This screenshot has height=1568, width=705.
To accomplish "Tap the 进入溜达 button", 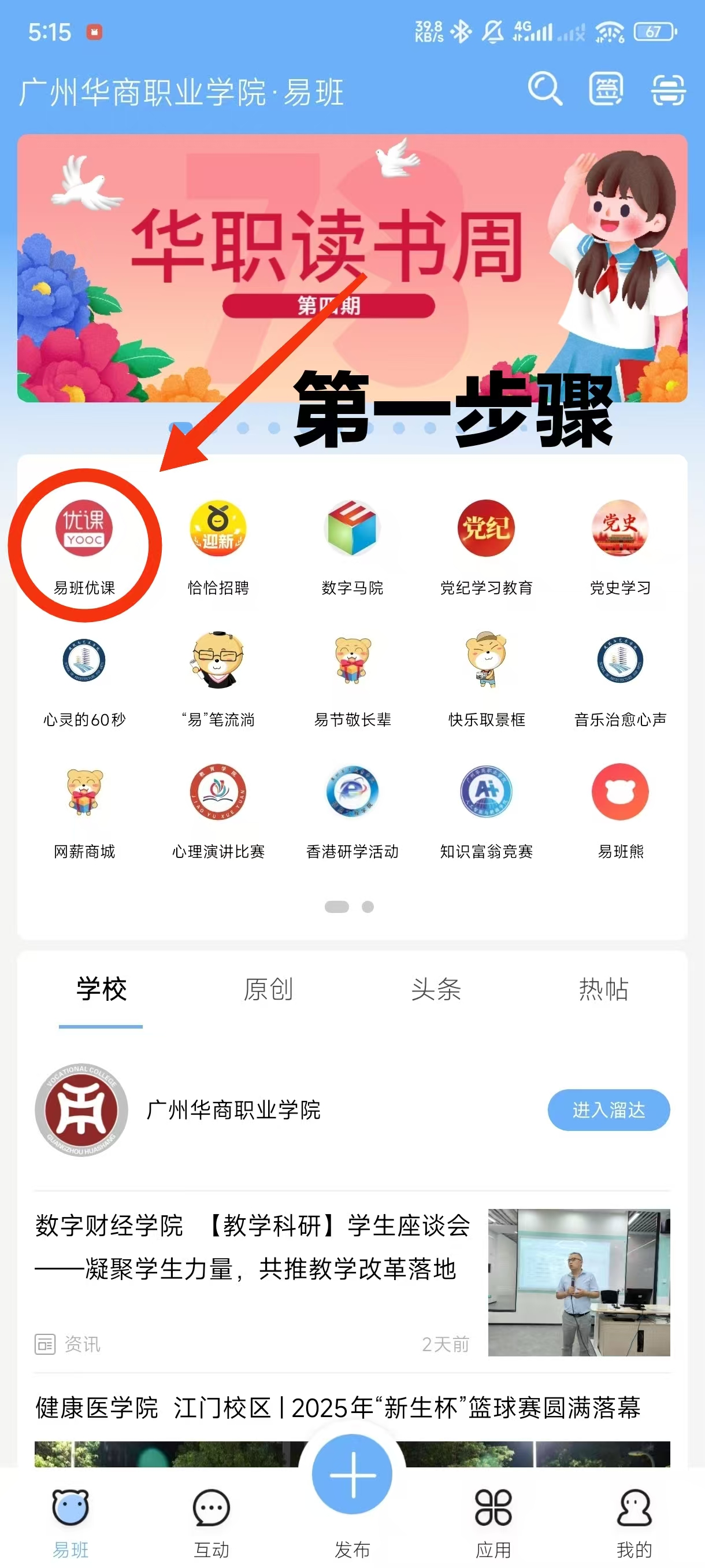I will point(608,1110).
